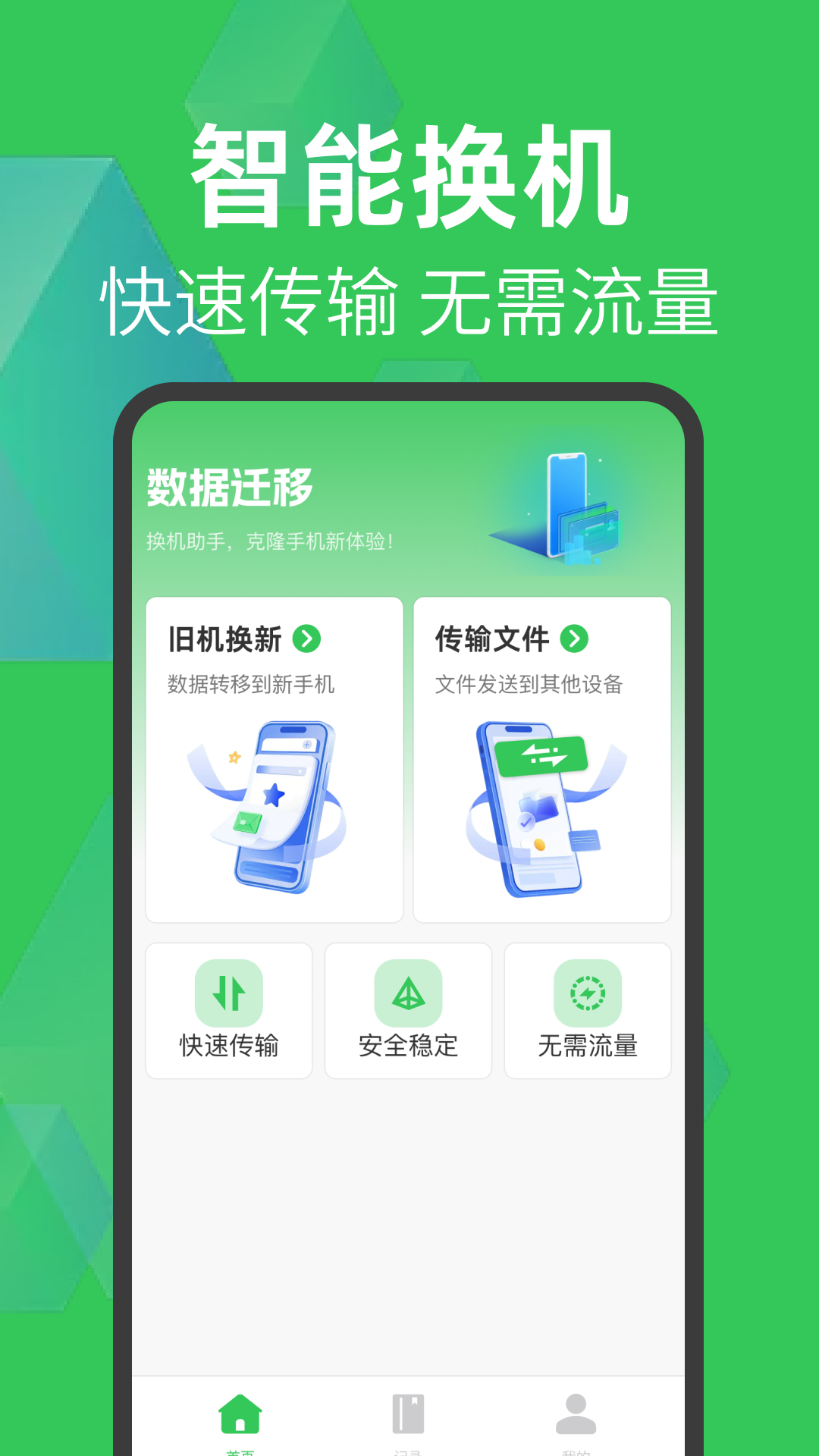Tap the 快速传输 dual-arrow icon
The image size is (819, 1456).
click(x=230, y=993)
